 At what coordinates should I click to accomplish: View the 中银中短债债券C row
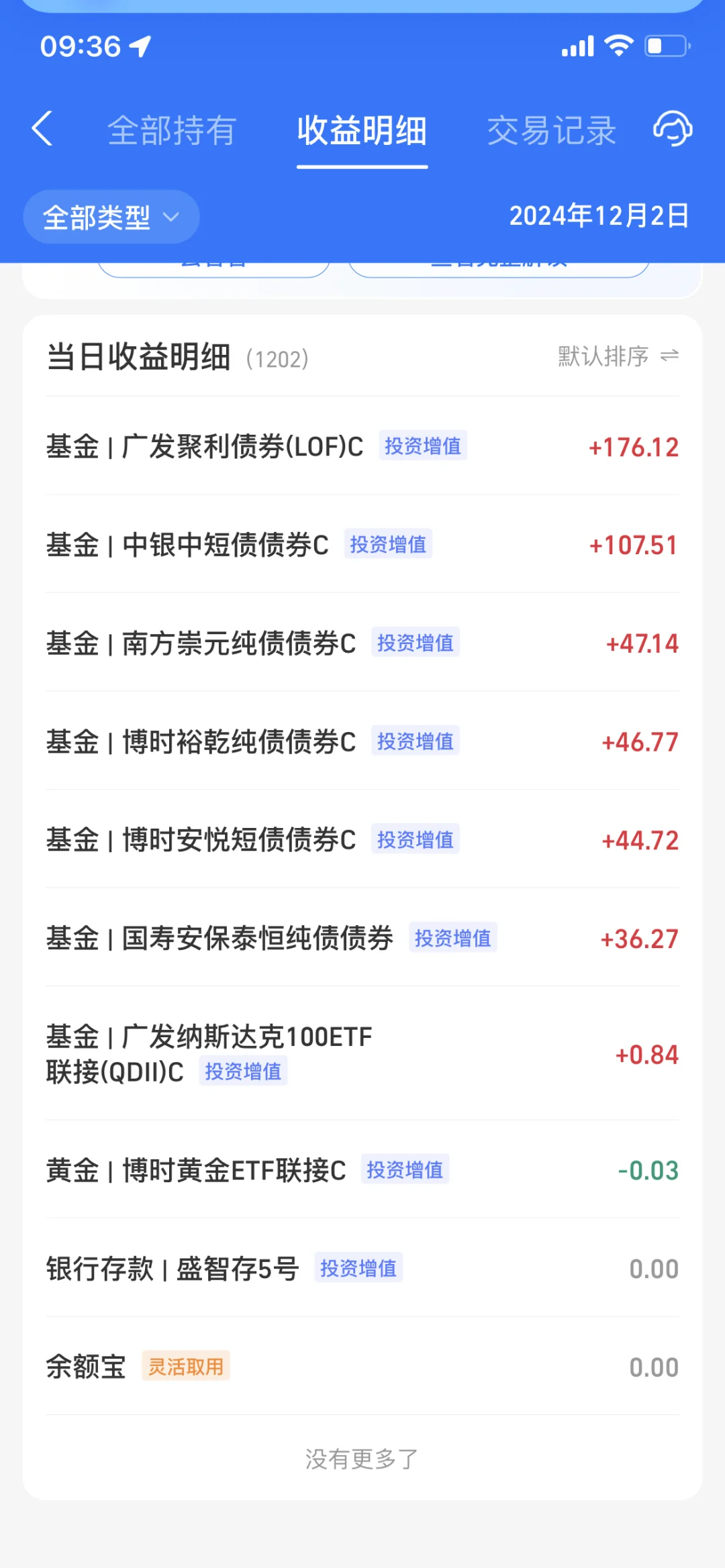(x=362, y=544)
